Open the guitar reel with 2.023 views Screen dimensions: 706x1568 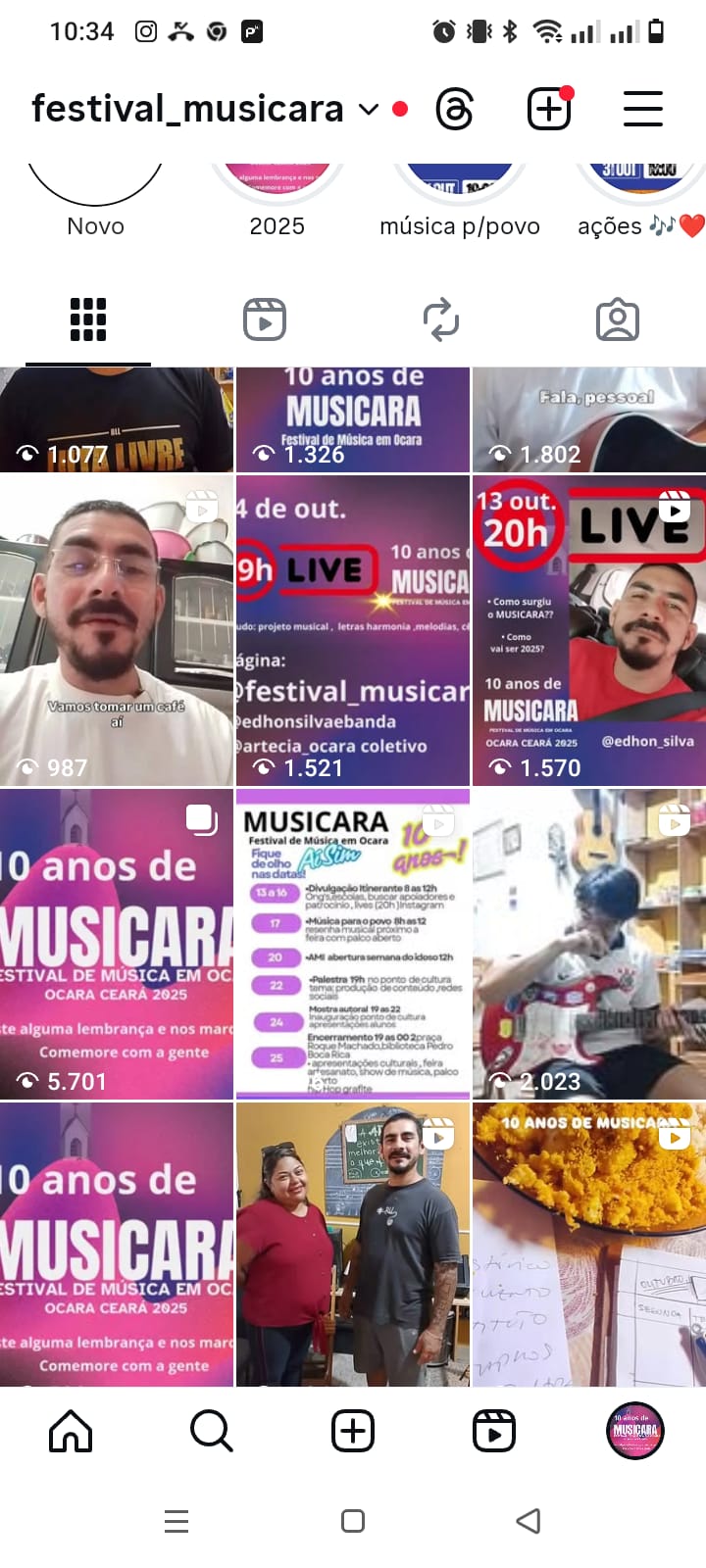click(x=589, y=944)
